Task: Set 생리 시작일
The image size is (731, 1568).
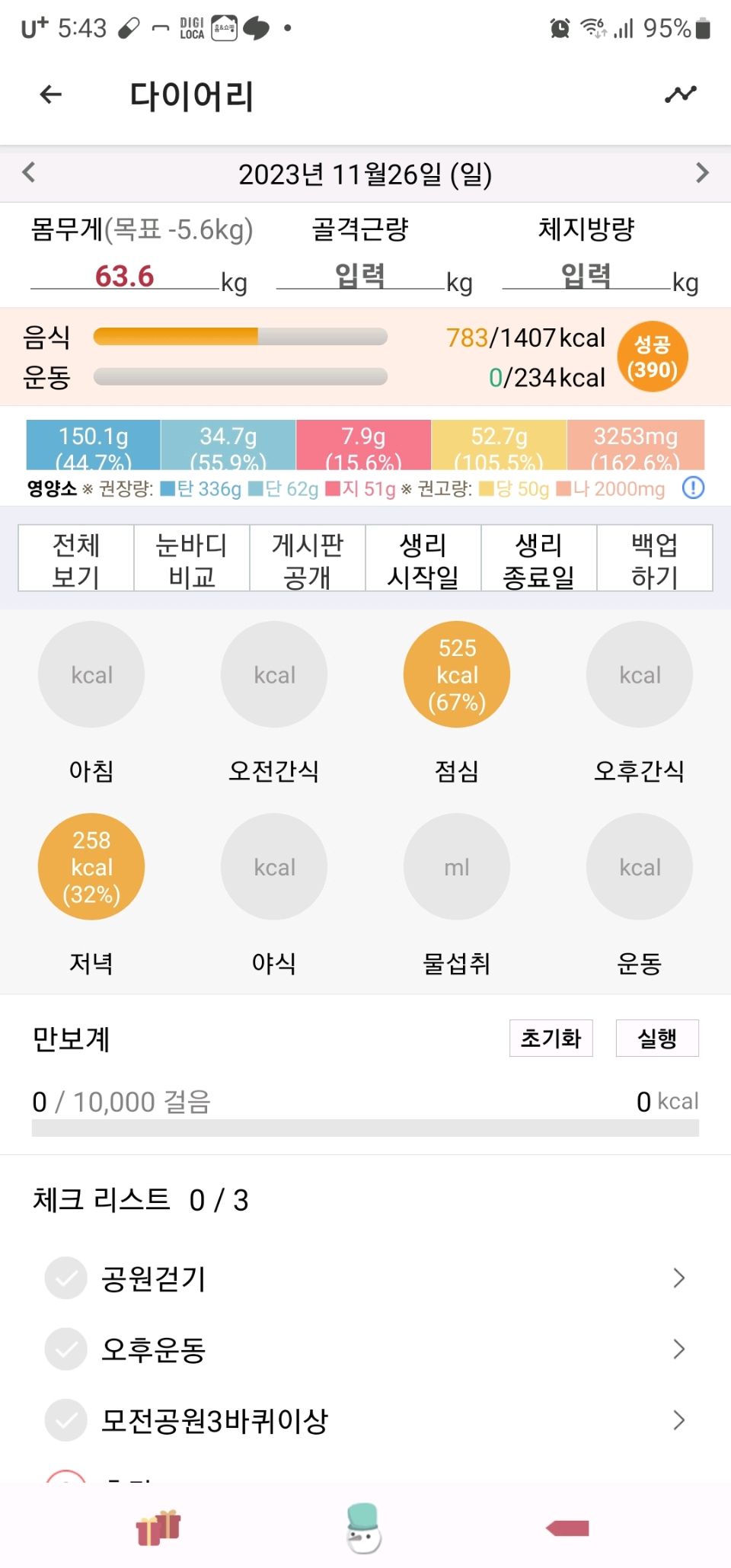Action: 423,558
